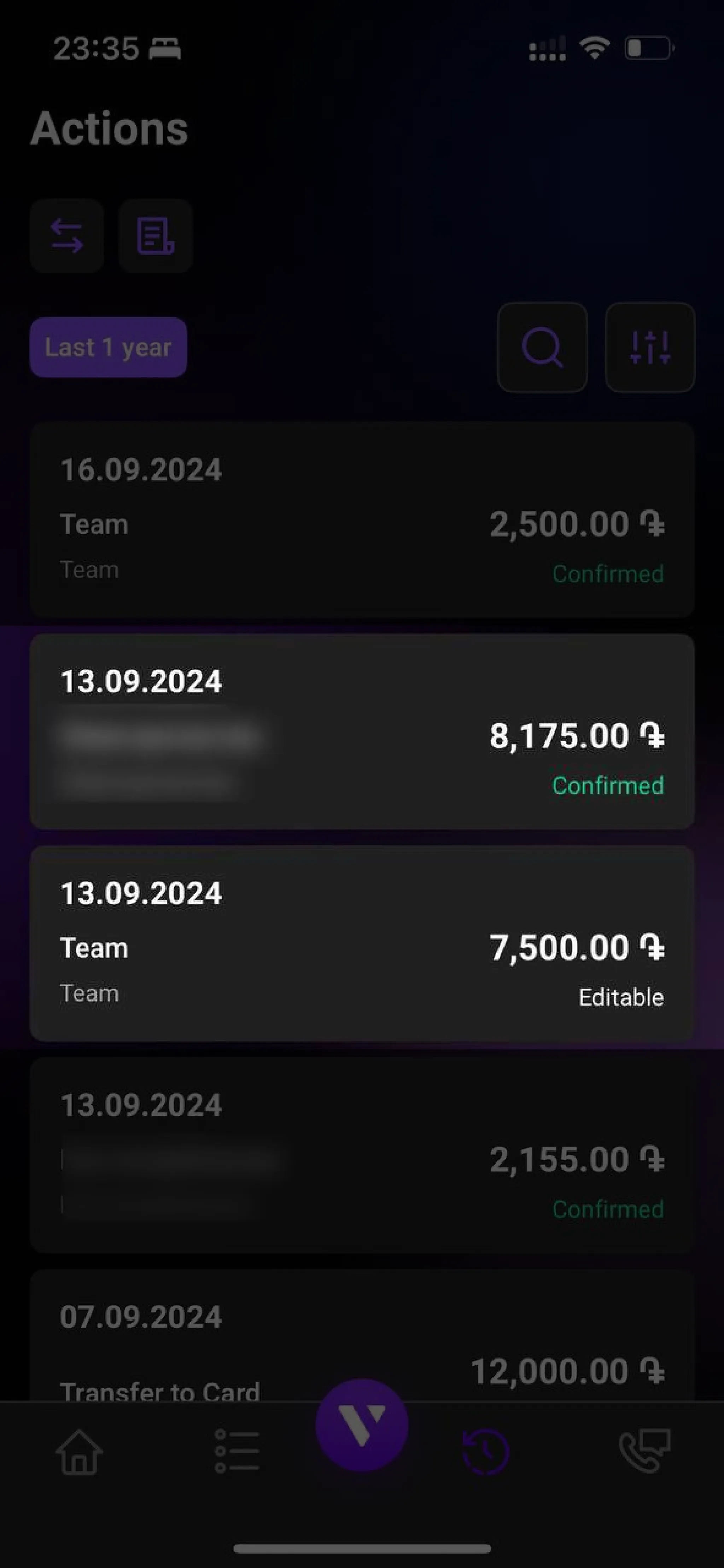The width and height of the screenshot is (724, 1568).
Task: Open the 2,155.00 confirmed transaction
Action: tap(362, 1155)
